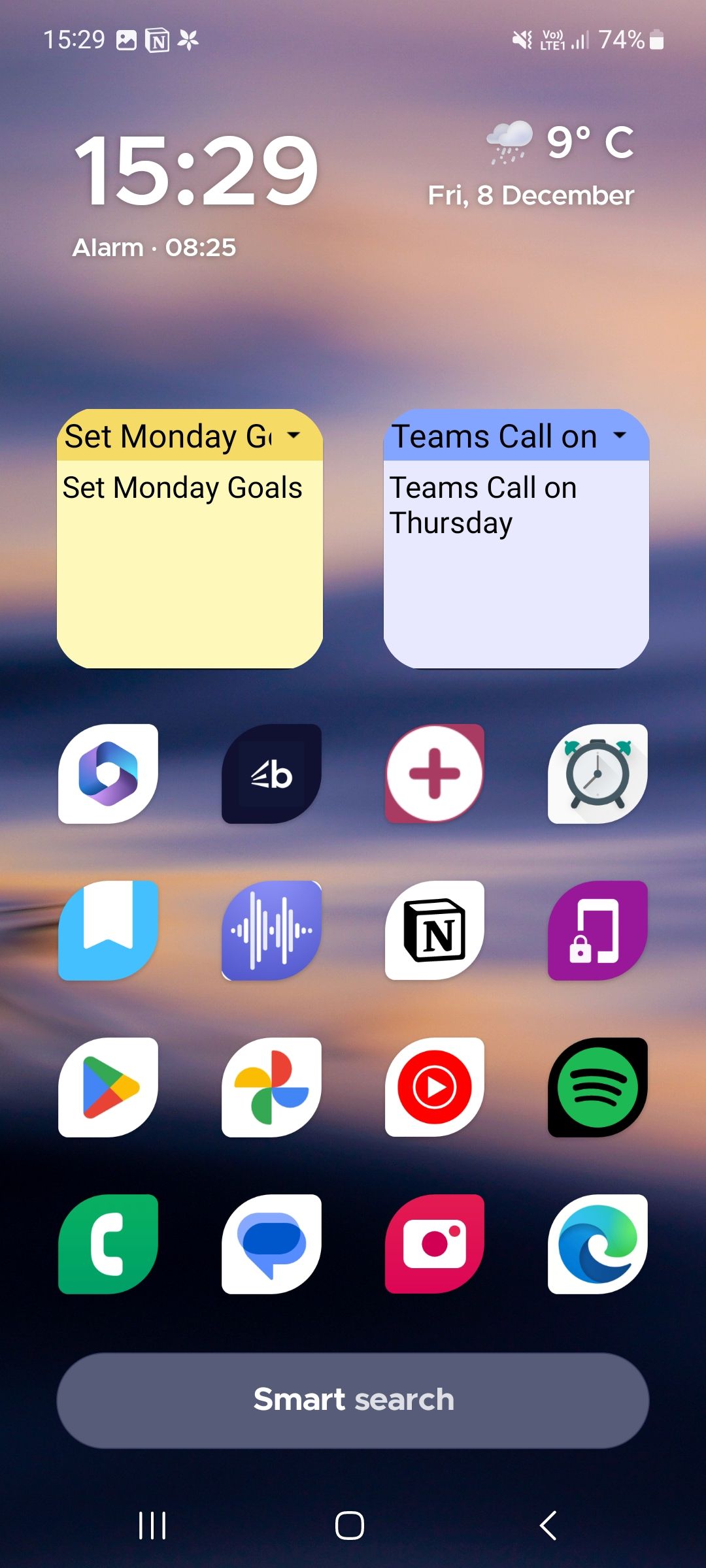The height and width of the screenshot is (1568, 706).
Task: Open the blue bookmark reading app
Action: click(108, 929)
